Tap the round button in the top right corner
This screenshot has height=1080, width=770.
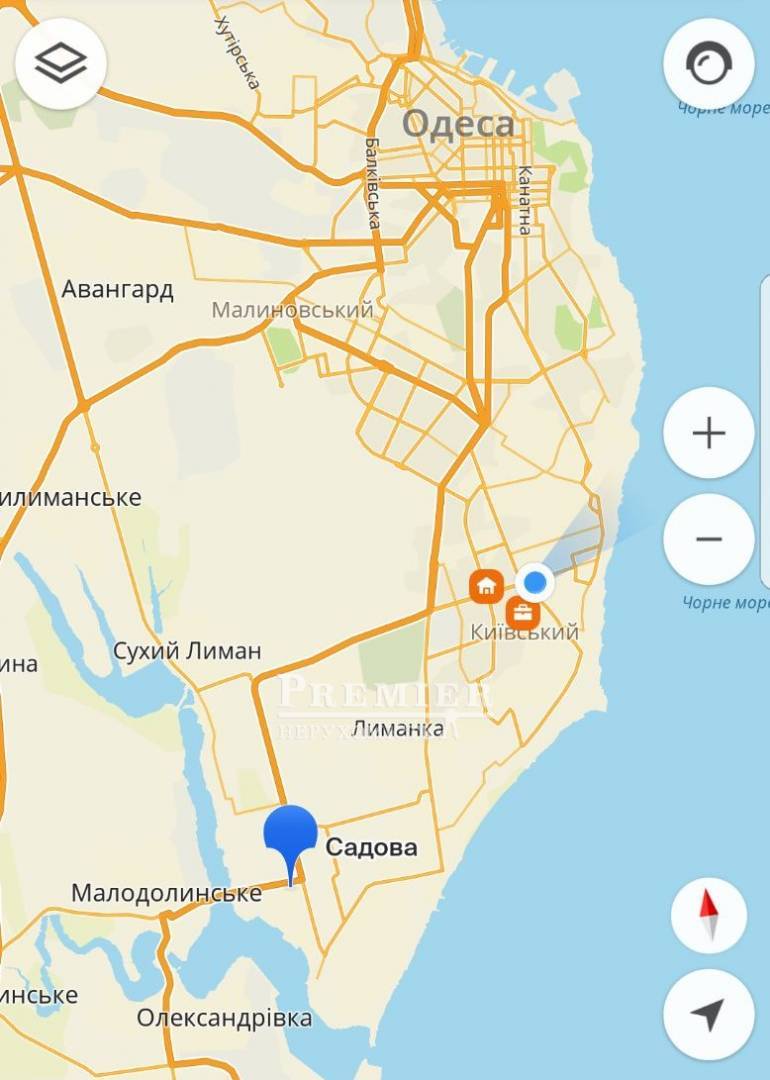tap(708, 65)
